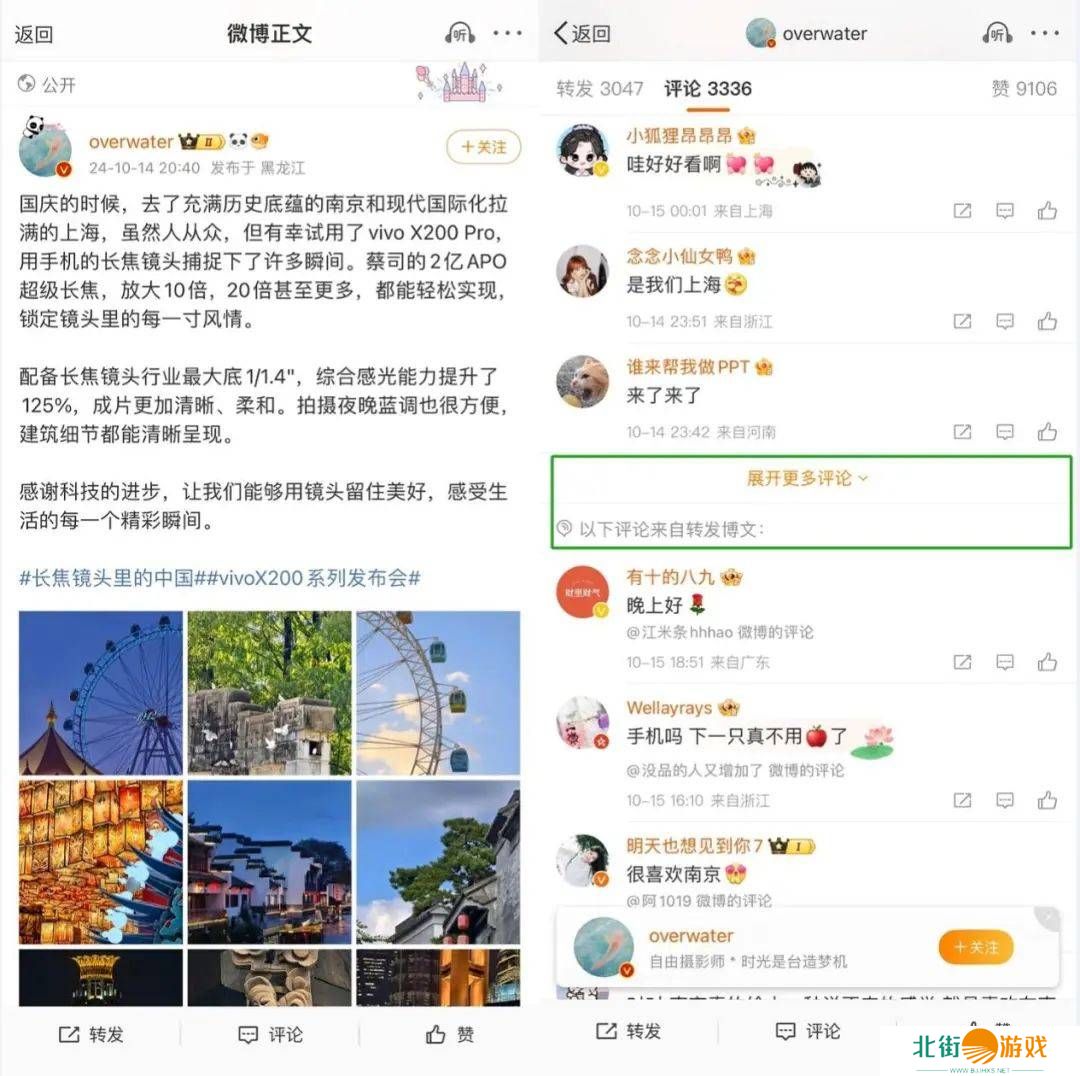Tap 赞 at the bottom of the post

449,1034
